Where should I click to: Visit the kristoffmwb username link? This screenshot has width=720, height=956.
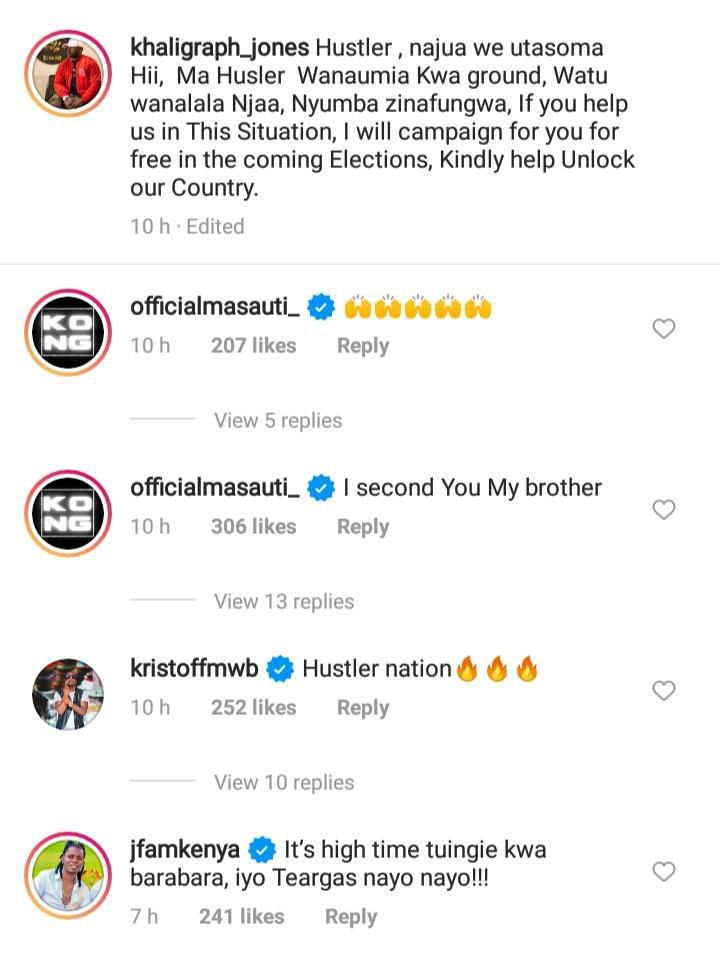195,669
